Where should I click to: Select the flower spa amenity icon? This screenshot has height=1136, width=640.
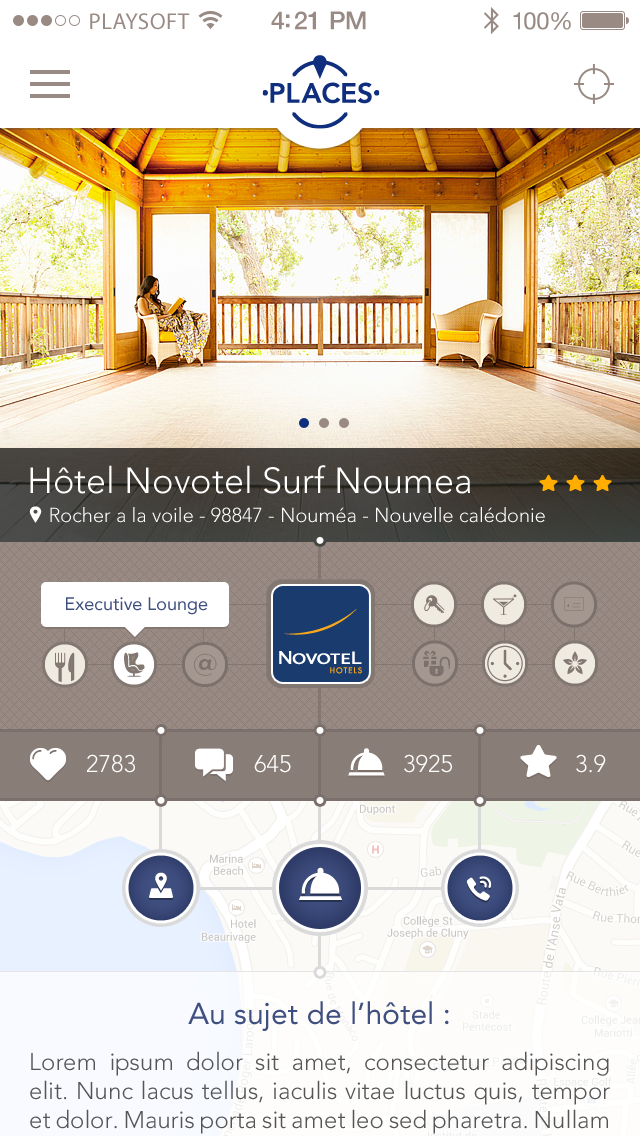pyautogui.click(x=574, y=663)
